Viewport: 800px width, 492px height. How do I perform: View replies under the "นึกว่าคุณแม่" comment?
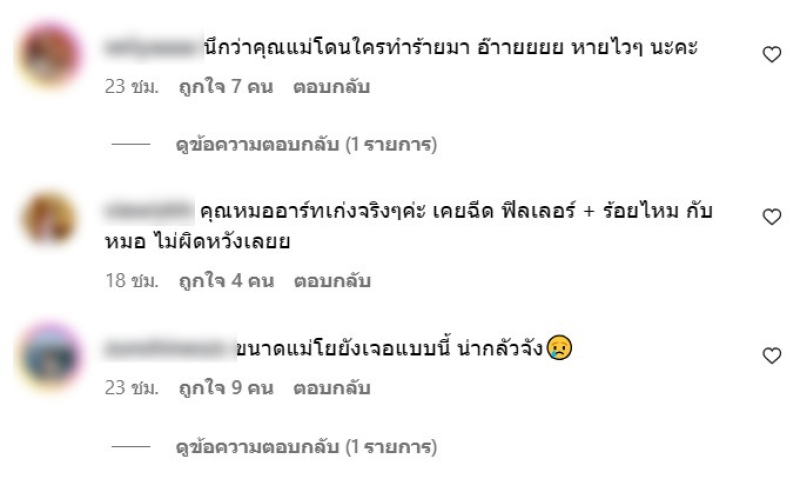pos(306,145)
